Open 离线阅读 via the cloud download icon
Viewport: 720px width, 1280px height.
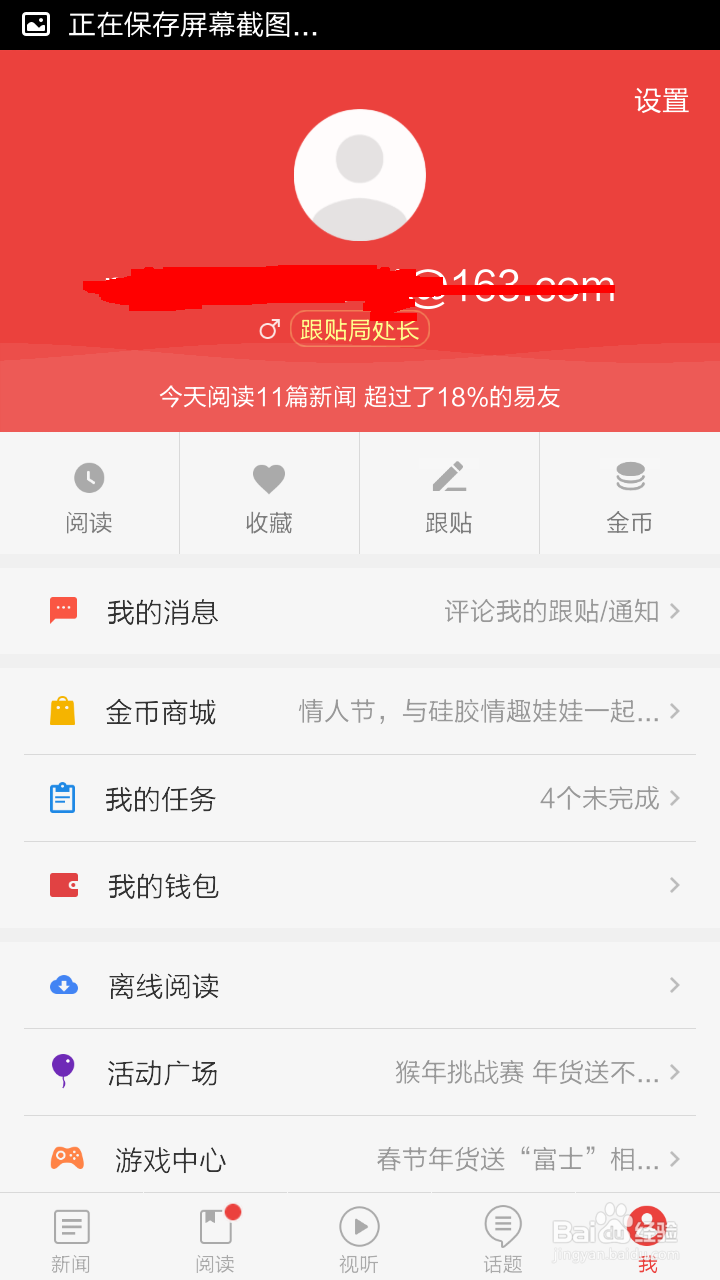click(63, 986)
